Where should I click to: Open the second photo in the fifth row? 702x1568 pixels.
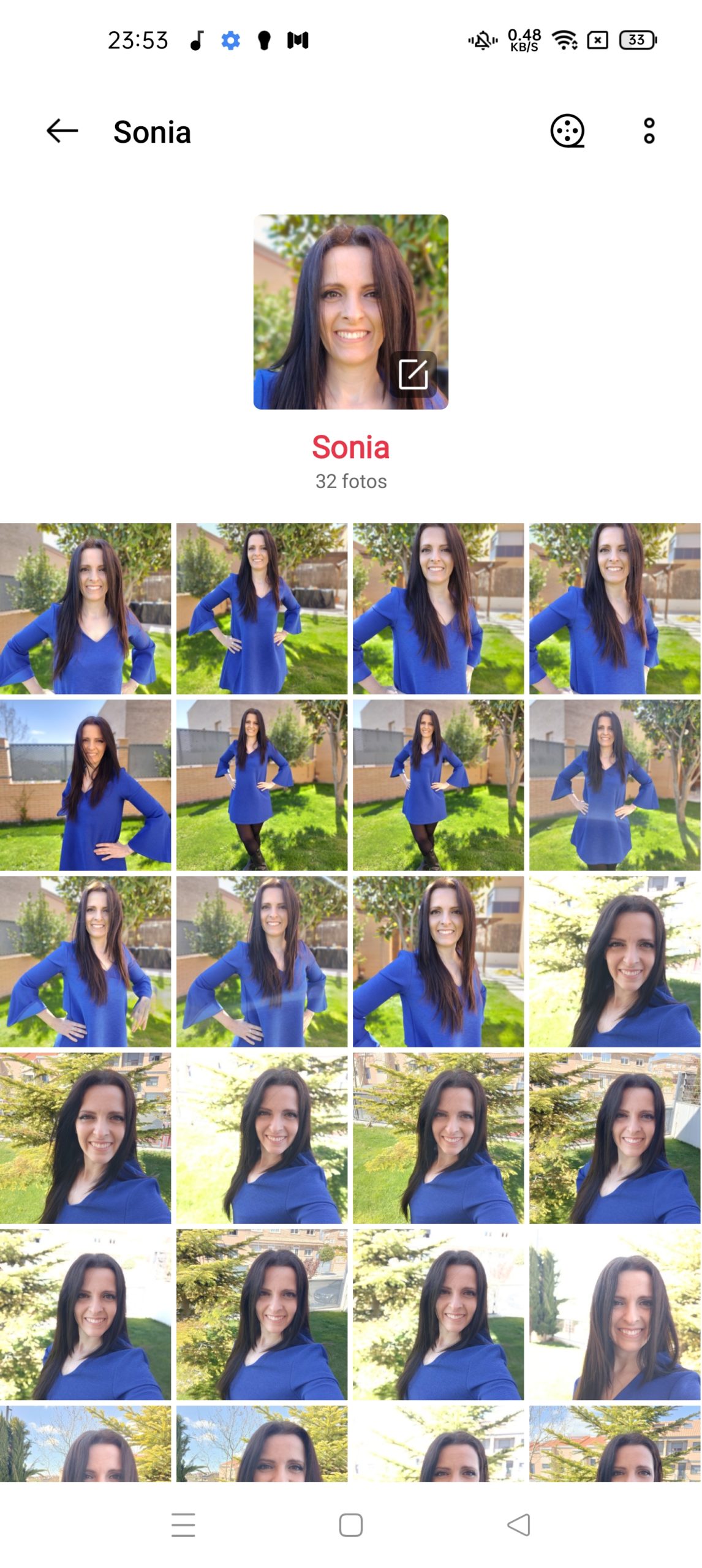[262, 1314]
